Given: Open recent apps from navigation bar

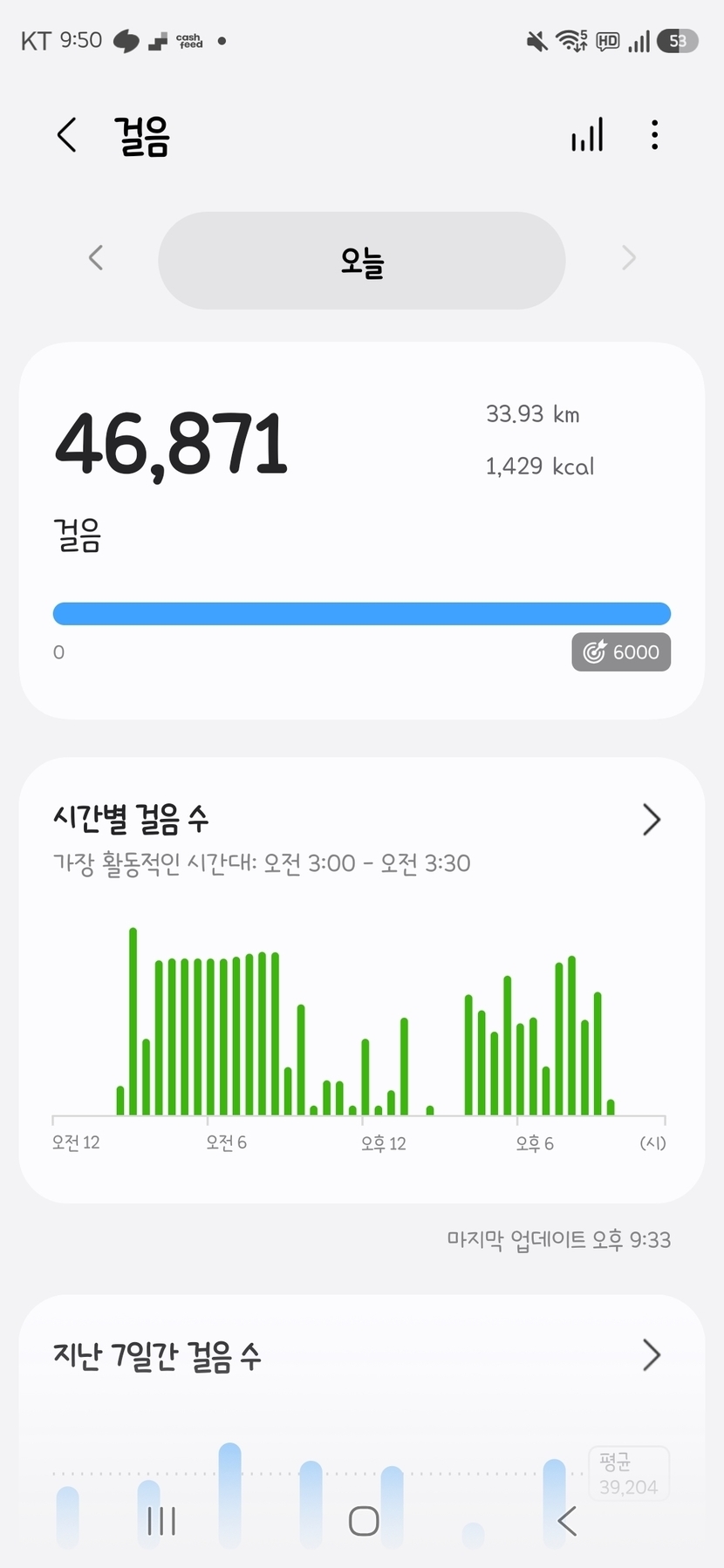Looking at the screenshot, I should (161, 1521).
